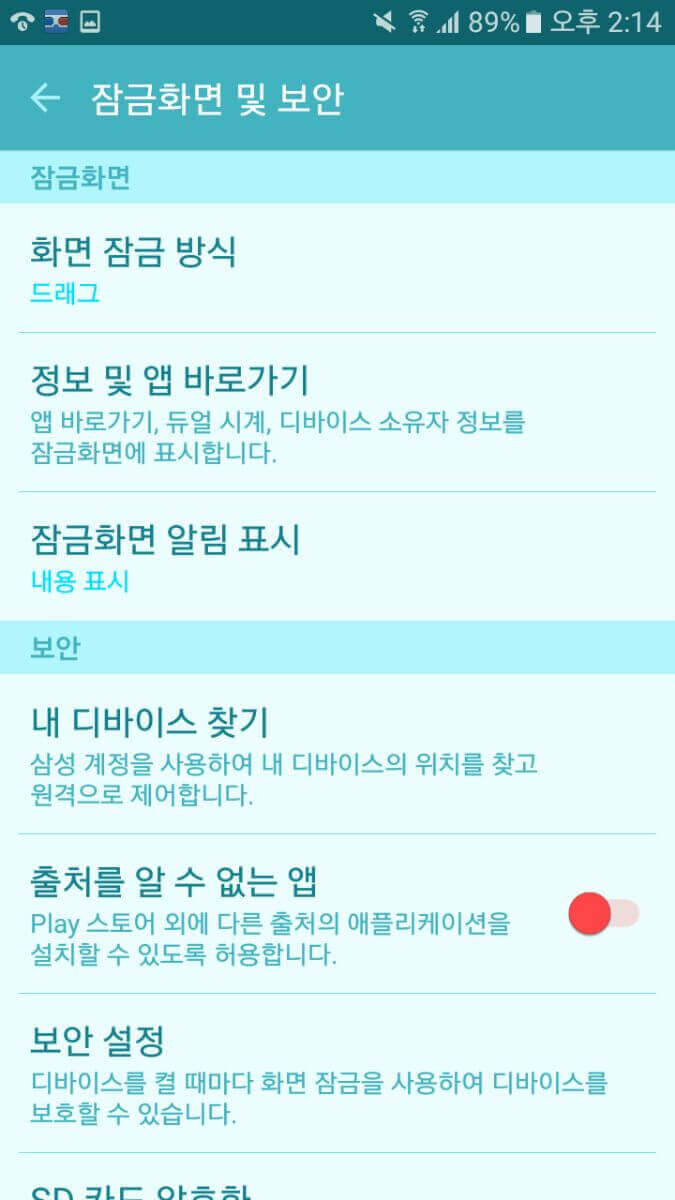Open 내 디바이스 찾기
675x1200 pixels.
tap(337, 753)
